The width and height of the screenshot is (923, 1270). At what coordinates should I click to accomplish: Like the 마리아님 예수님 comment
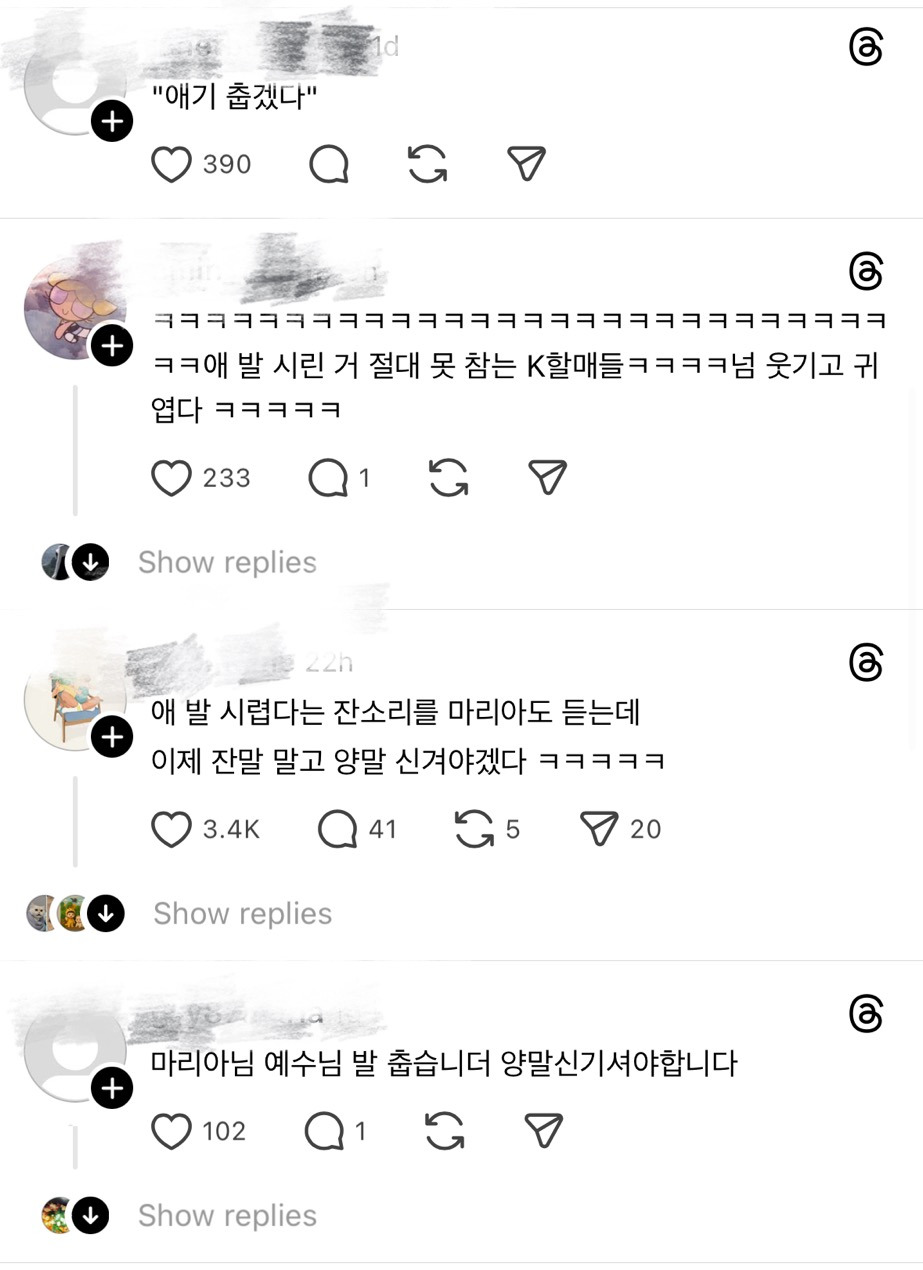[171, 1131]
